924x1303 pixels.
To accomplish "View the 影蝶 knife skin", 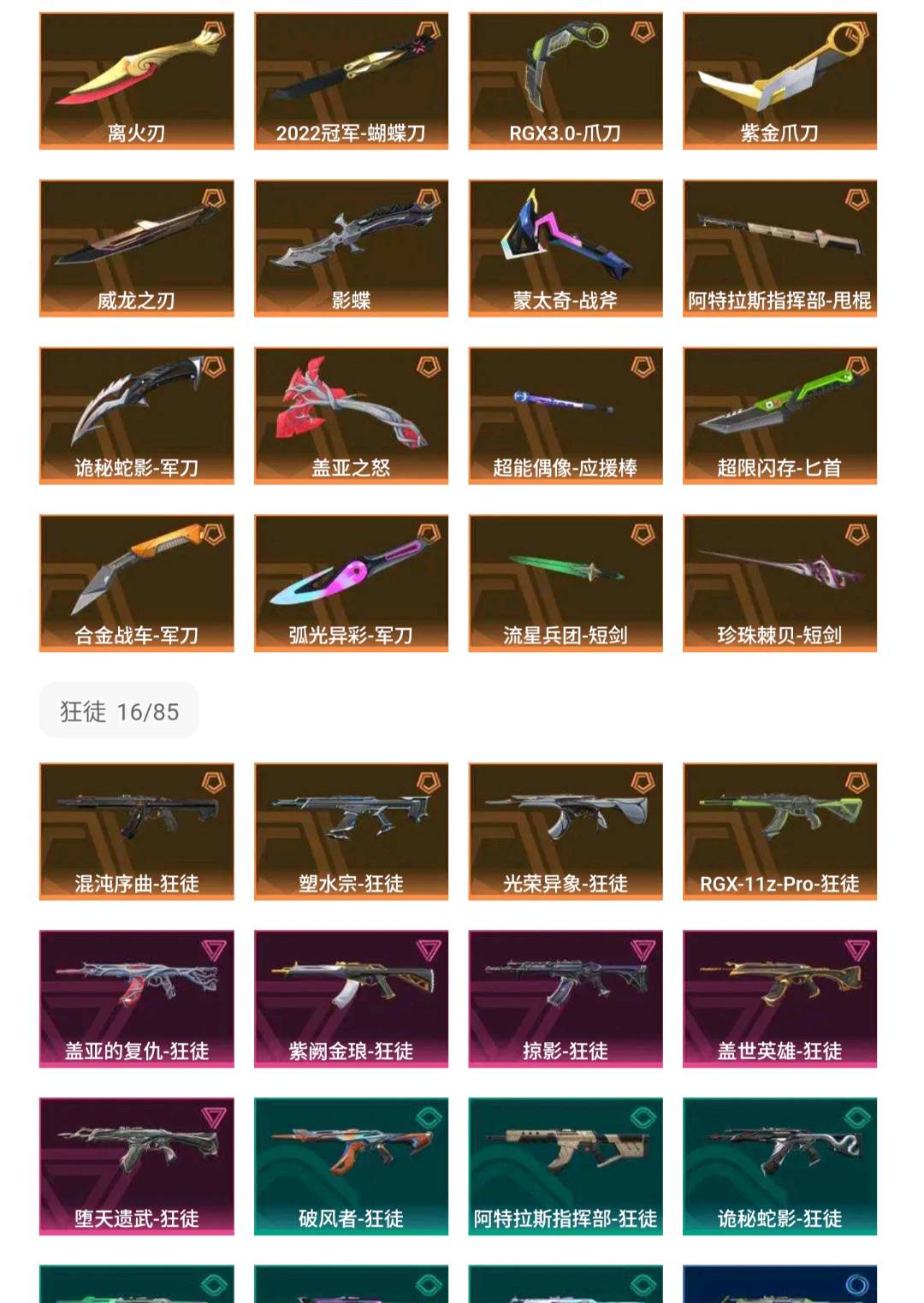I will [x=351, y=248].
